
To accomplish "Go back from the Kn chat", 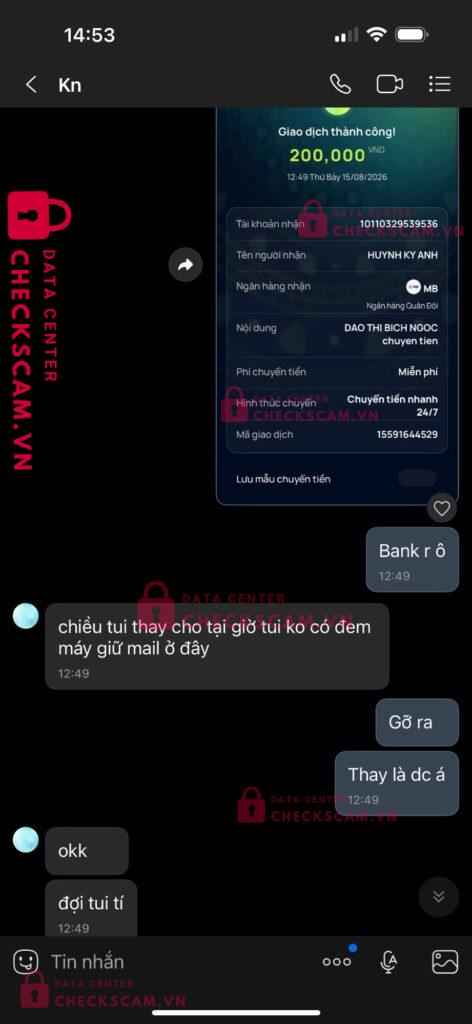I will click(x=31, y=84).
